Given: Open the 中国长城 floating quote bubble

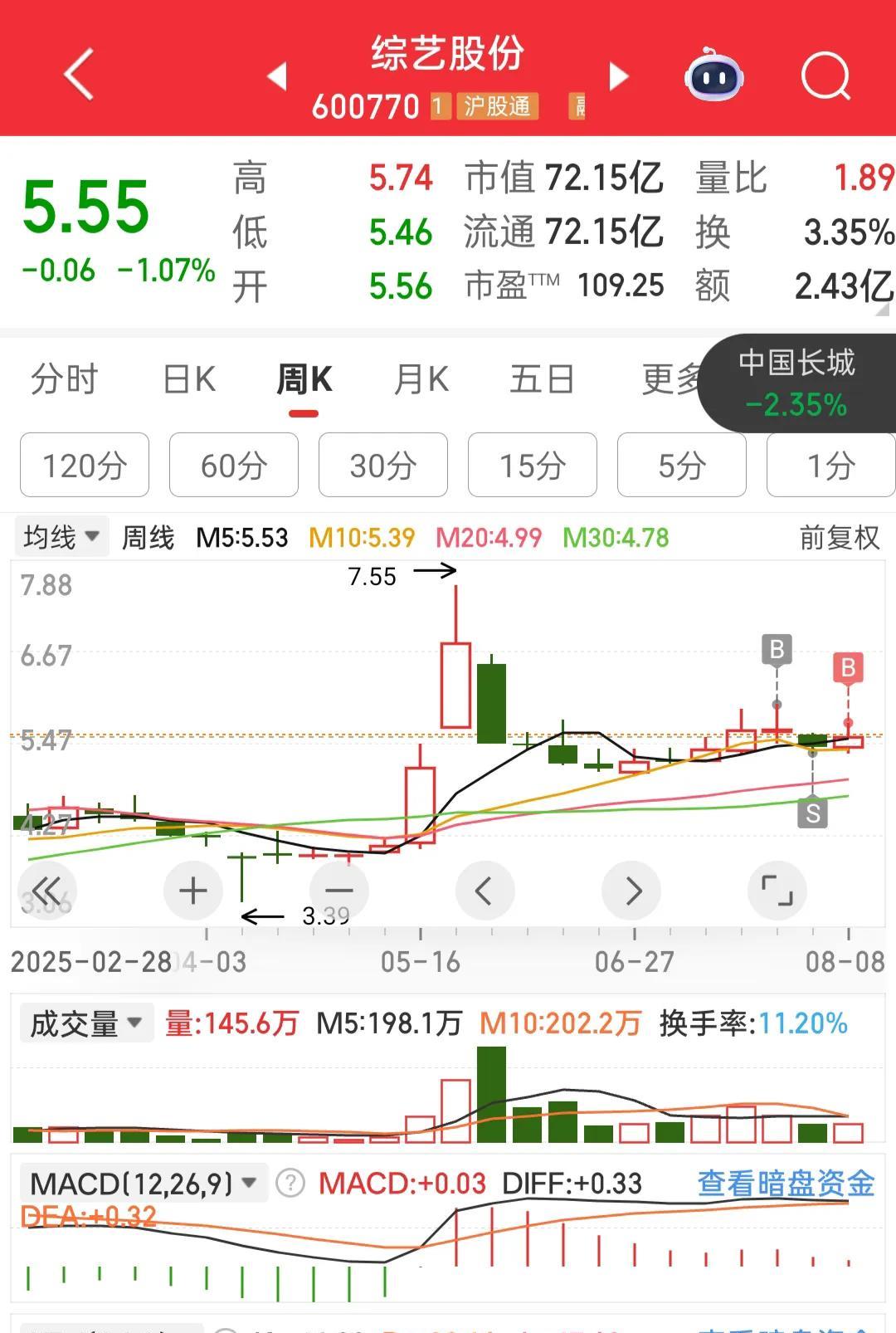Looking at the screenshot, I should [x=796, y=383].
